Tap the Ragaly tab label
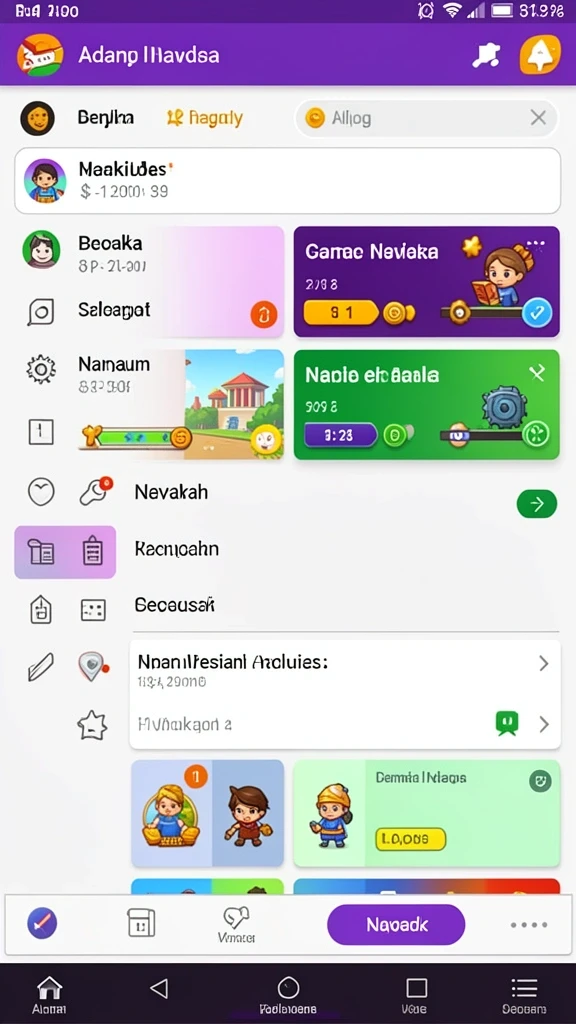This screenshot has width=576, height=1024. (x=205, y=118)
